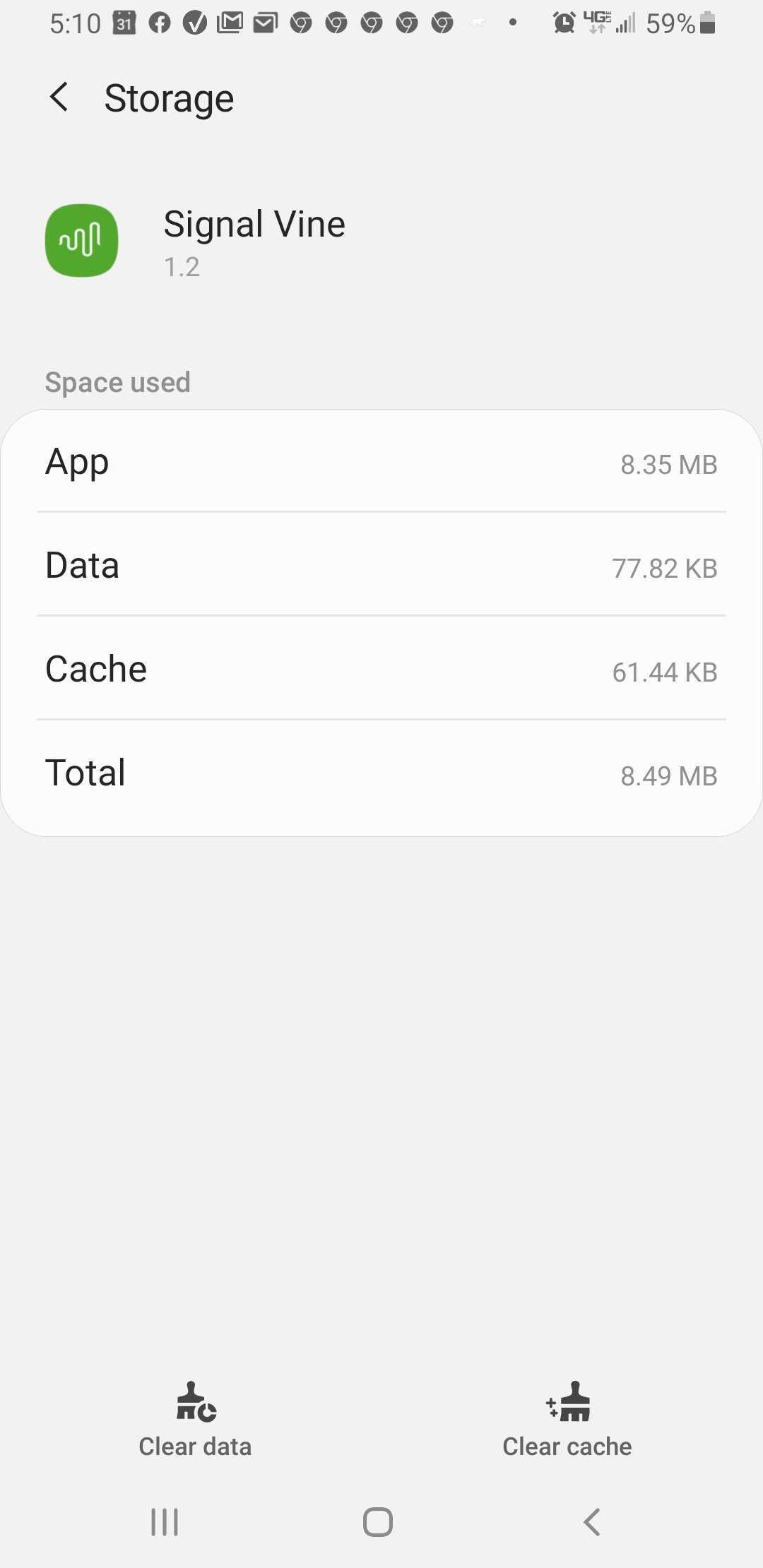Tap the back navigation key
The height and width of the screenshot is (1568, 763).
[591, 1523]
